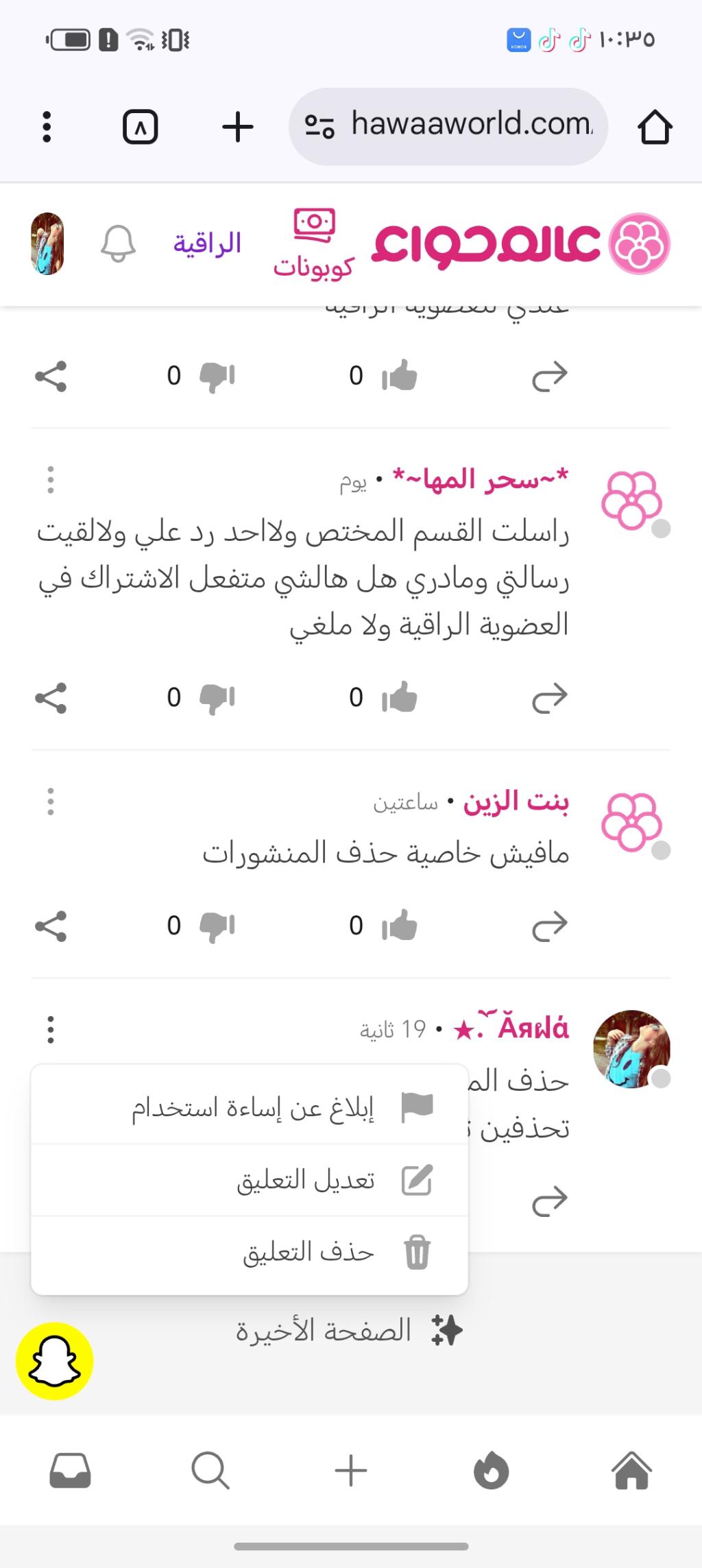The width and height of the screenshot is (702, 1568).
Task: Share the comment by سحر المها
Action: 51,697
